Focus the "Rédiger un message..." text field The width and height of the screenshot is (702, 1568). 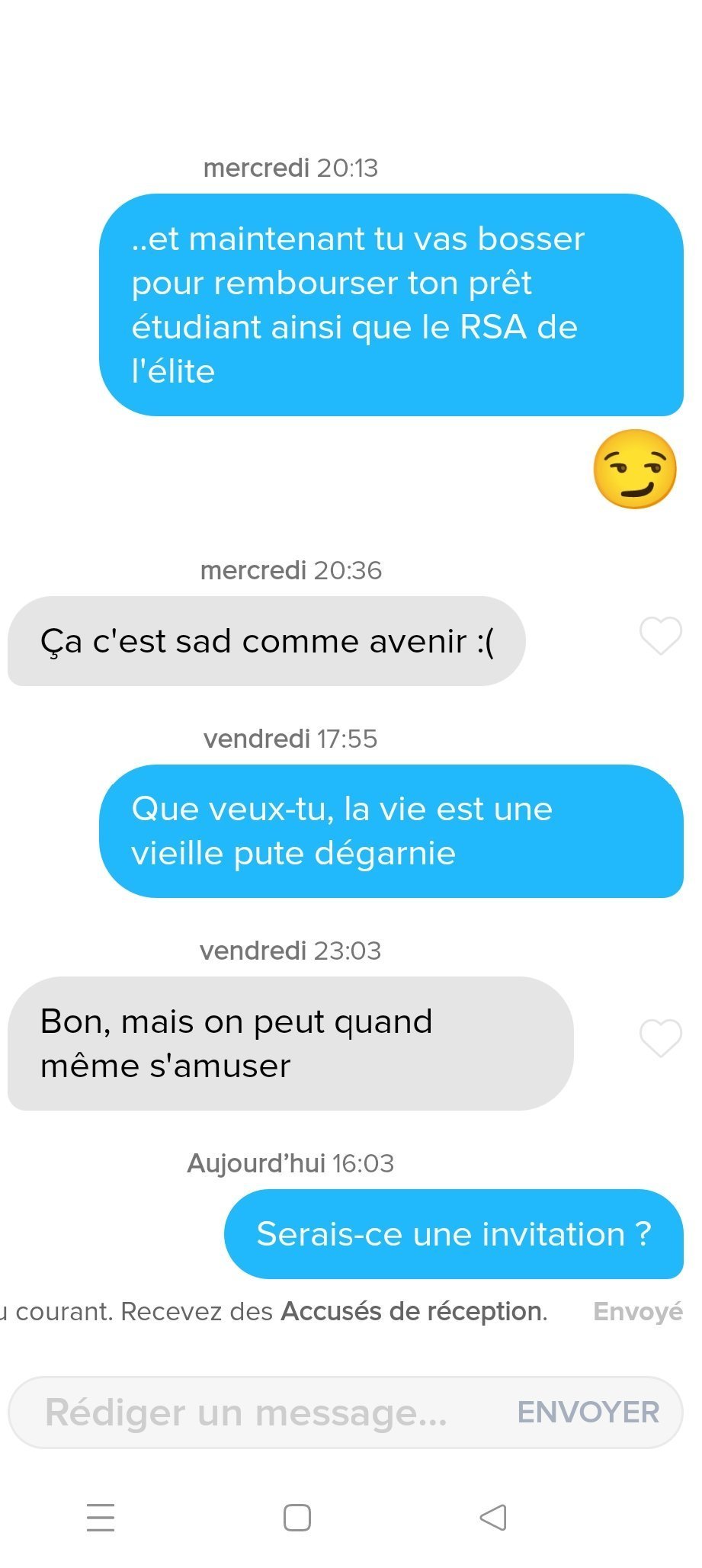tap(252, 1412)
